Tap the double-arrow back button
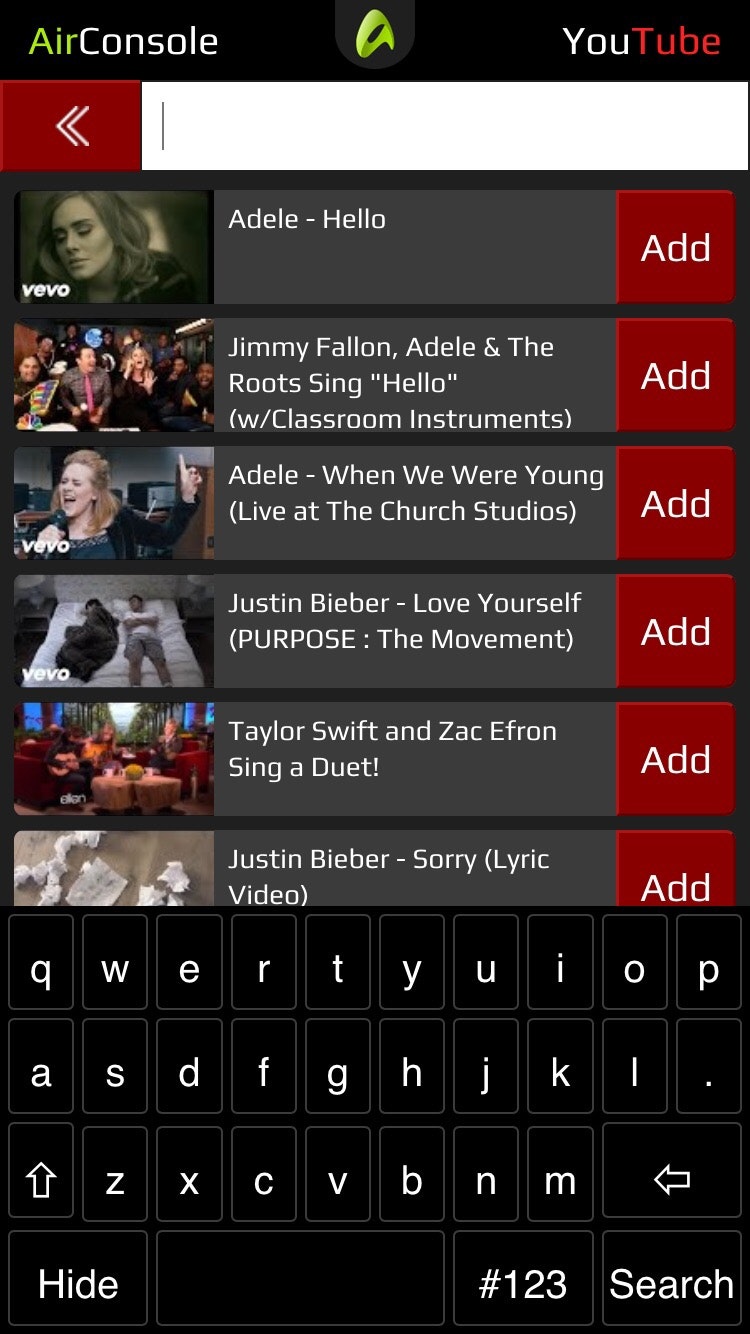This screenshot has width=750, height=1334. (x=71, y=126)
